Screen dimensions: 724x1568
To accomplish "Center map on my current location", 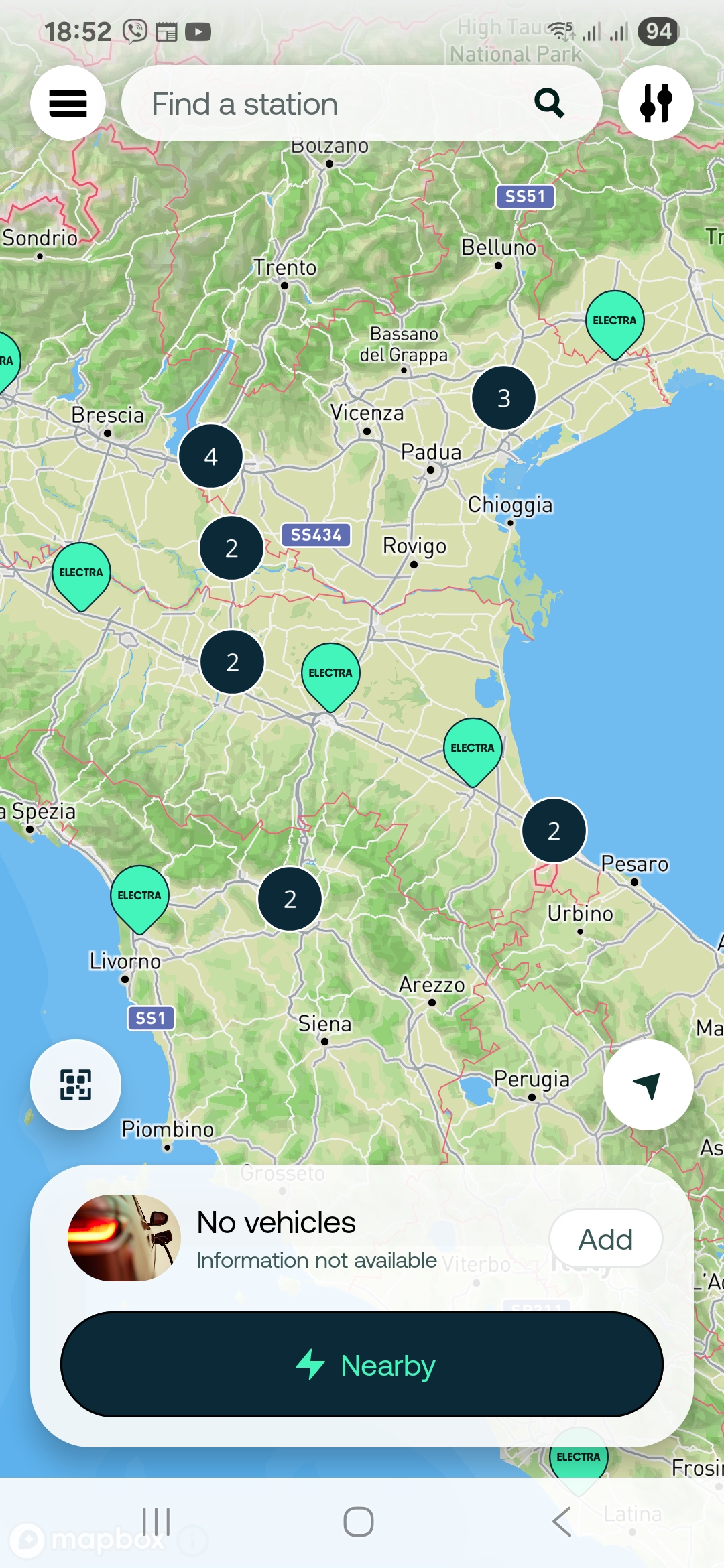I will pyautogui.click(x=648, y=1084).
